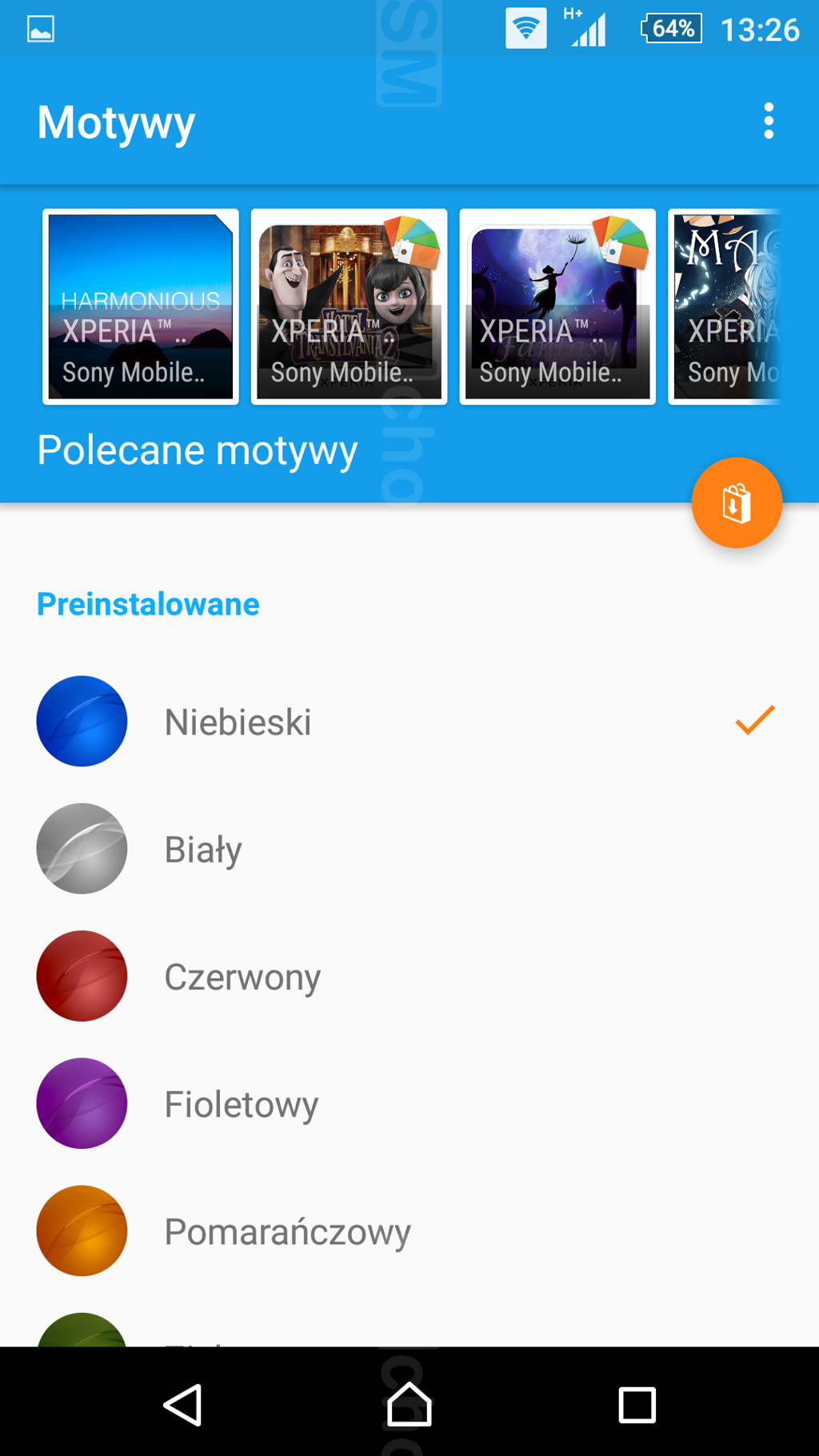Pick the Pomarańczowy theme
The height and width of the screenshot is (1456, 819).
287,1231
